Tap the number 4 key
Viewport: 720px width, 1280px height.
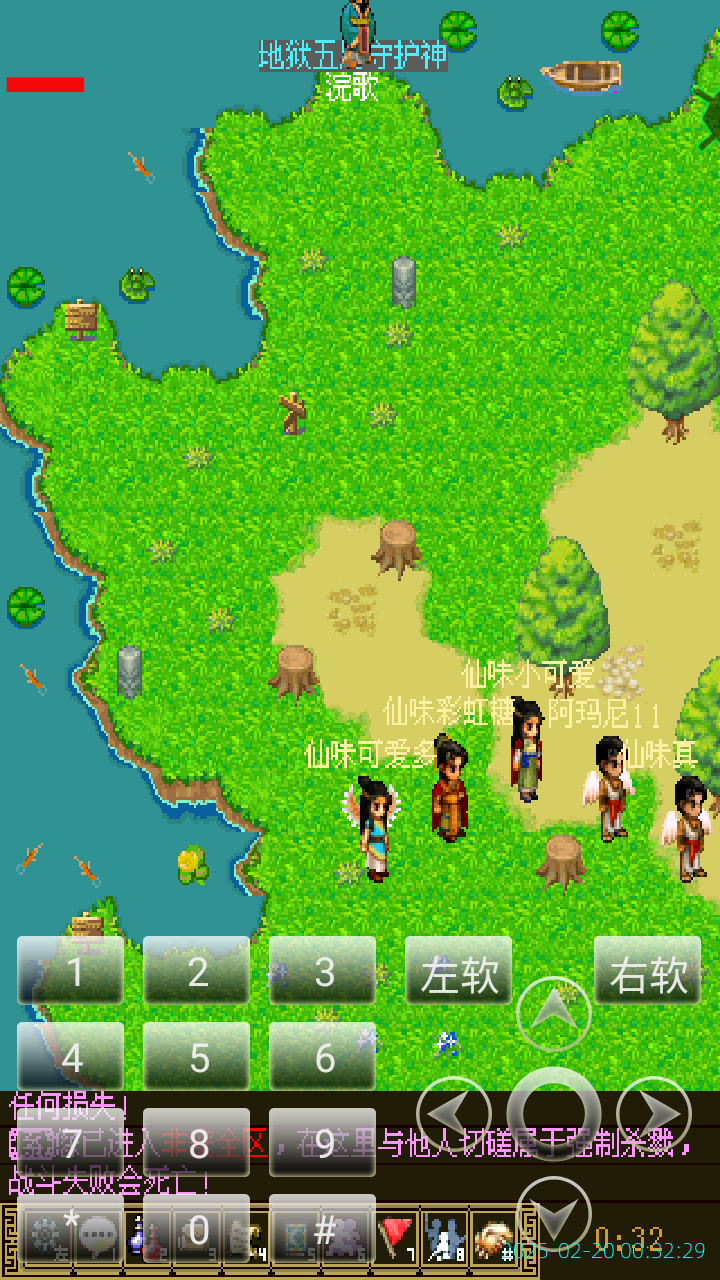pos(71,1056)
